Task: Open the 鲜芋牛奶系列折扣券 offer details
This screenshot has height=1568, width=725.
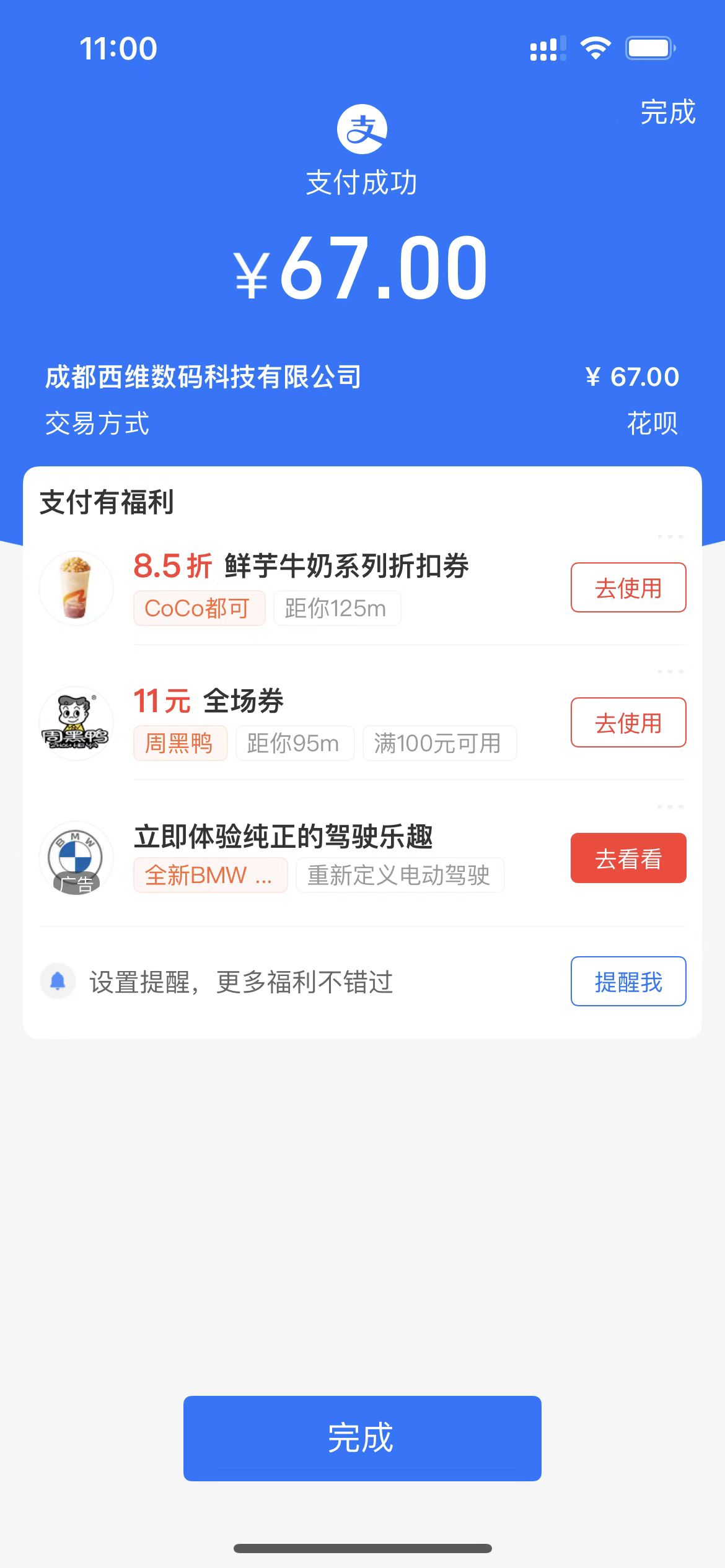Action: (x=346, y=566)
